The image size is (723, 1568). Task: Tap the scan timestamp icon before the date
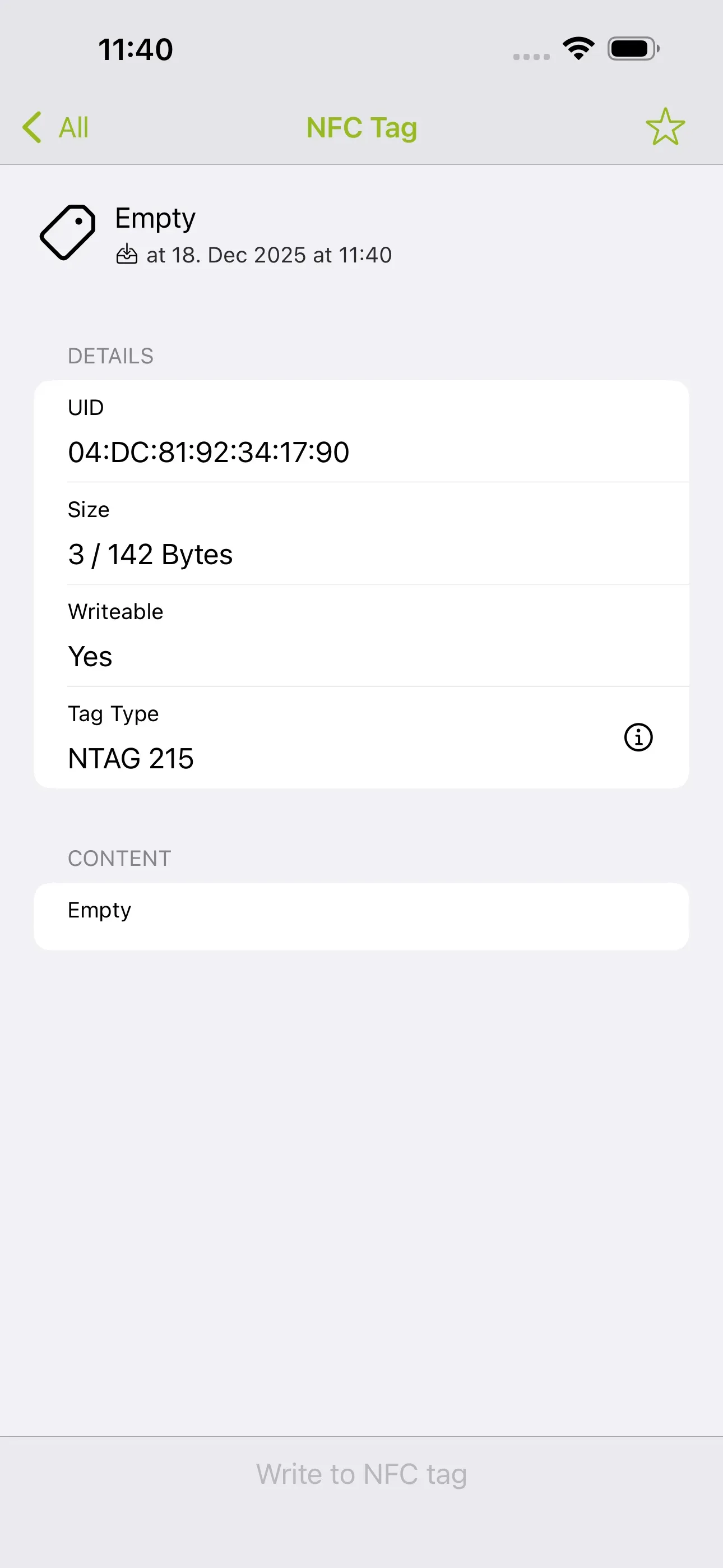pos(128,255)
